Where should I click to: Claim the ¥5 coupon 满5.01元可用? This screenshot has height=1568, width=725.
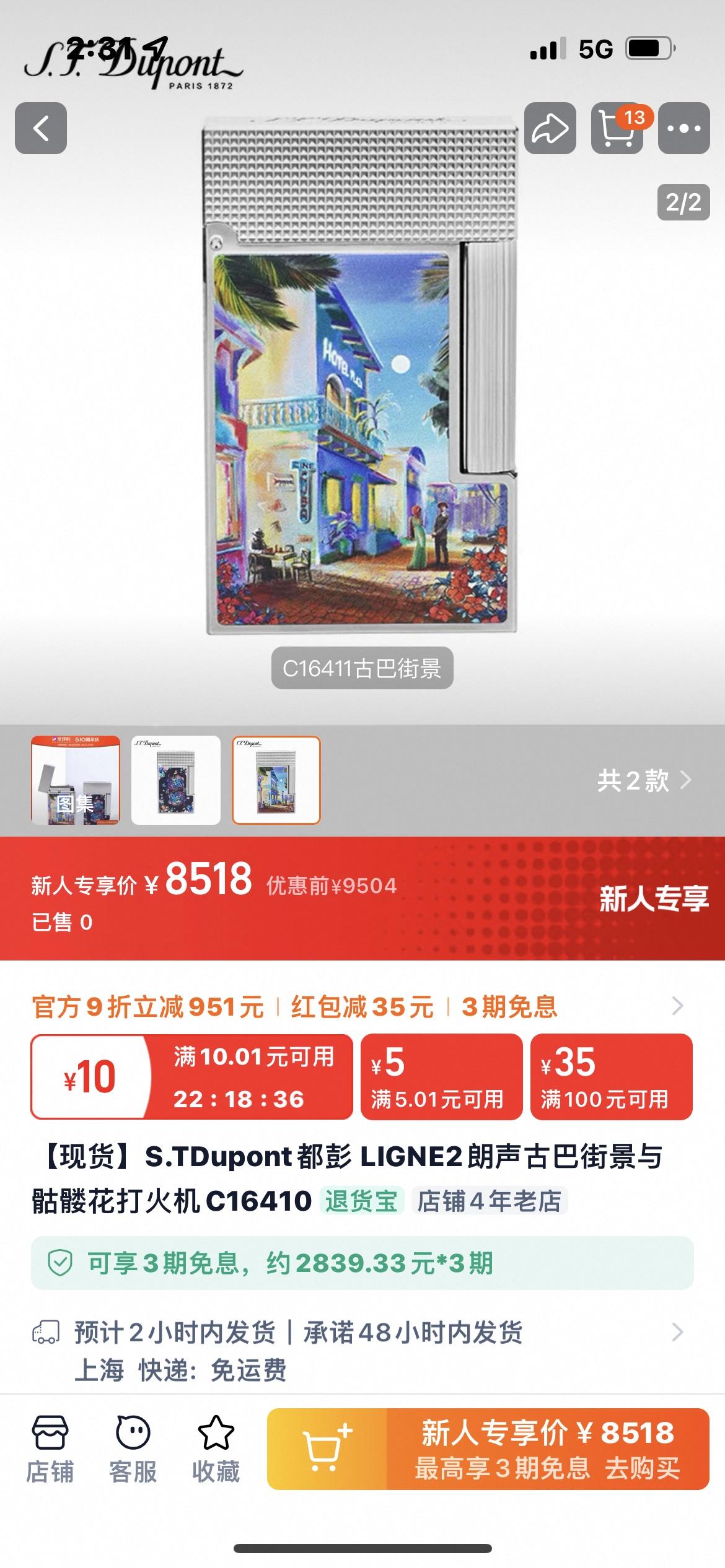coord(441,1077)
